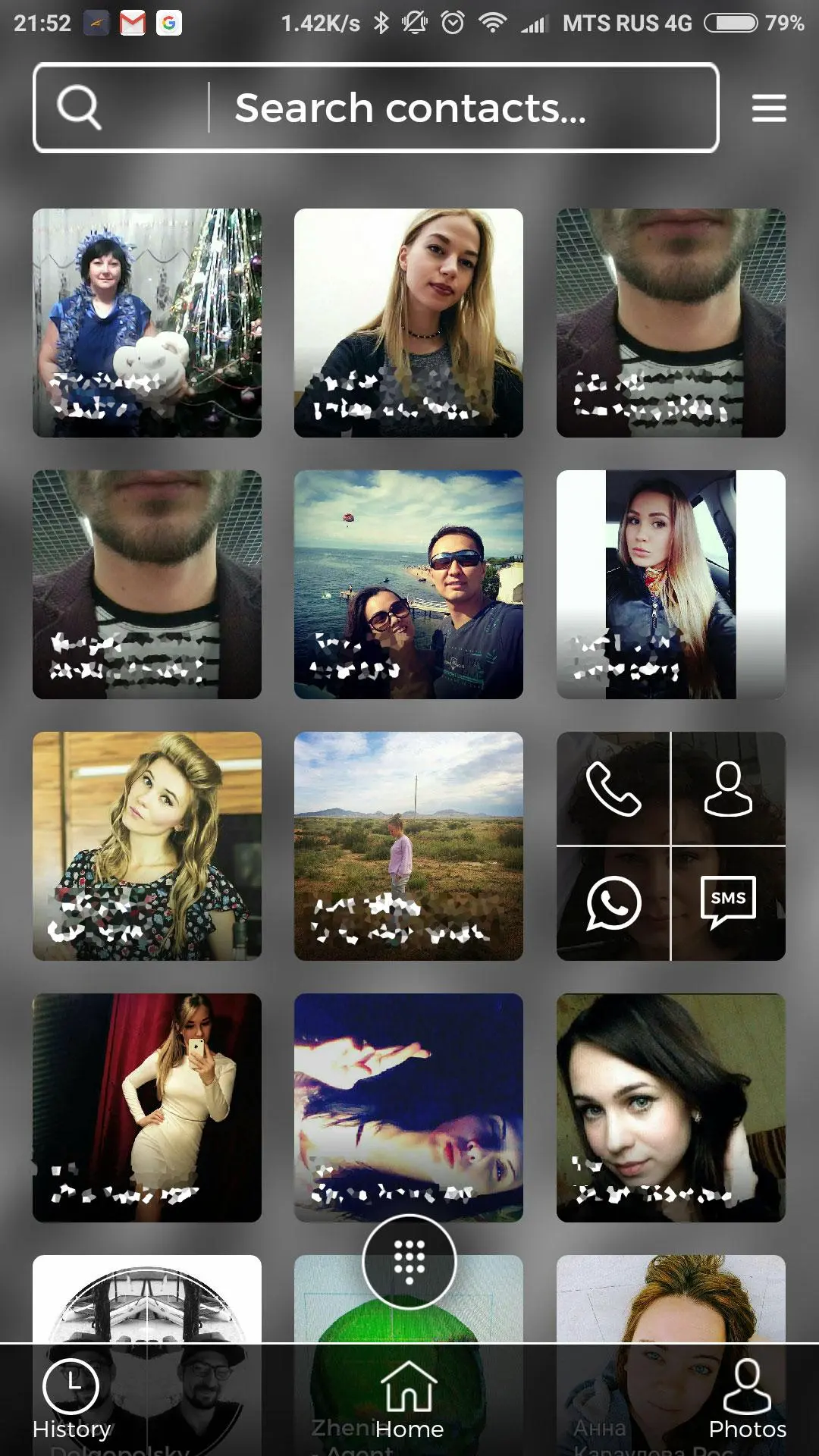
Task: Open the dial pad button
Action: 409,1262
